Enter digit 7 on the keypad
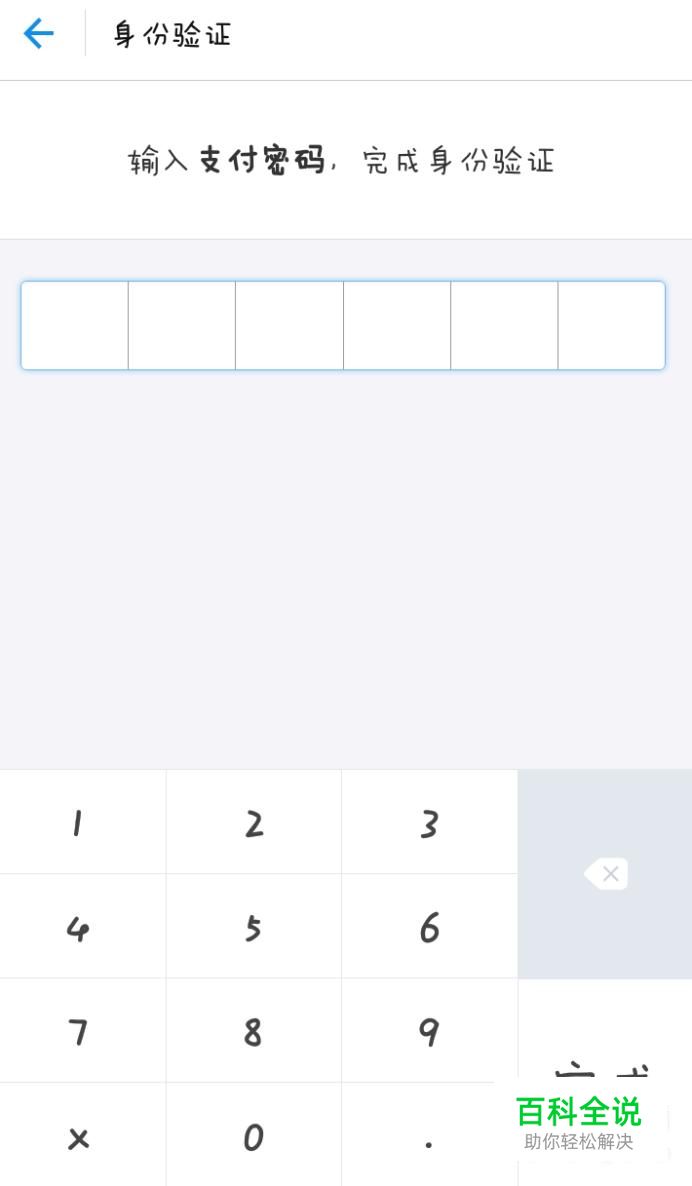 tap(82, 1031)
